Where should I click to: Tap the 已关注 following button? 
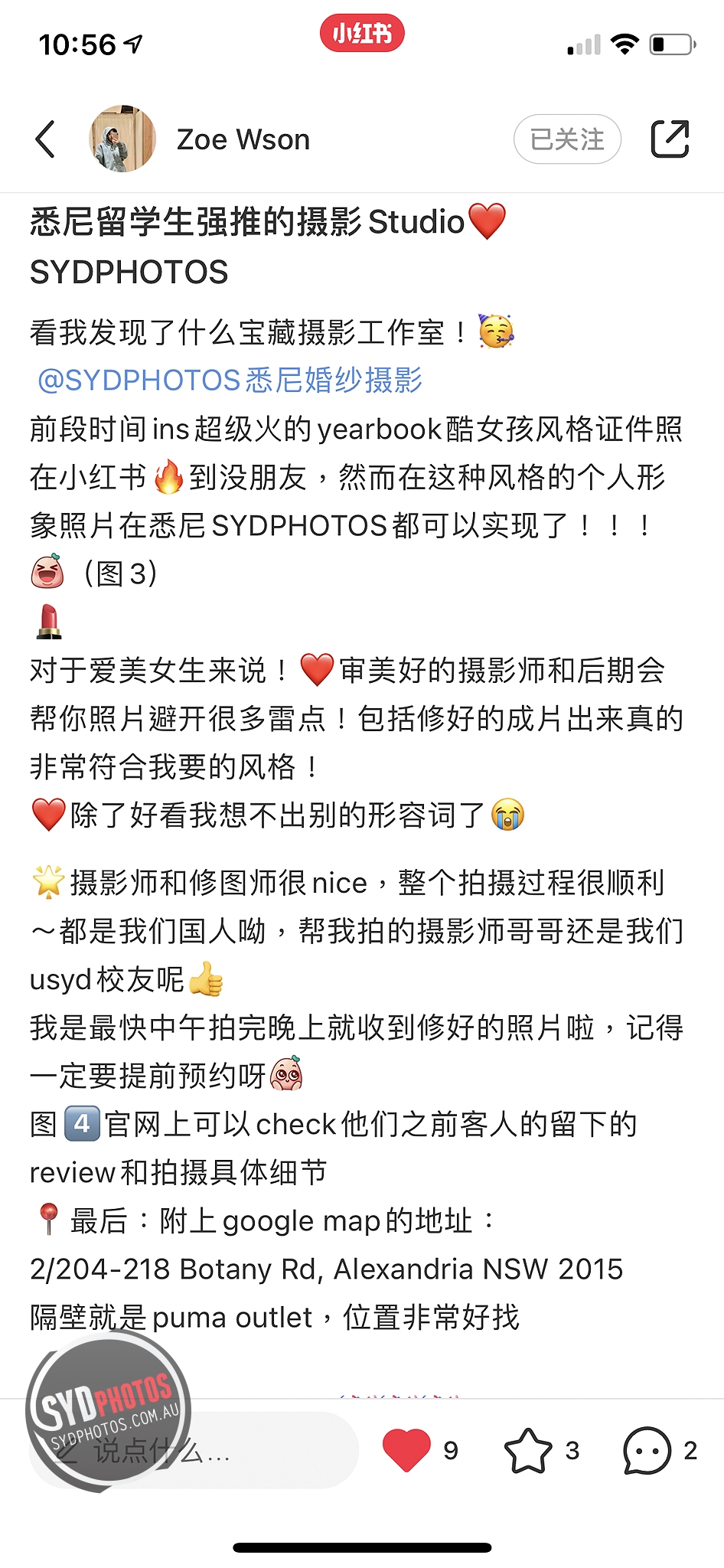point(567,139)
